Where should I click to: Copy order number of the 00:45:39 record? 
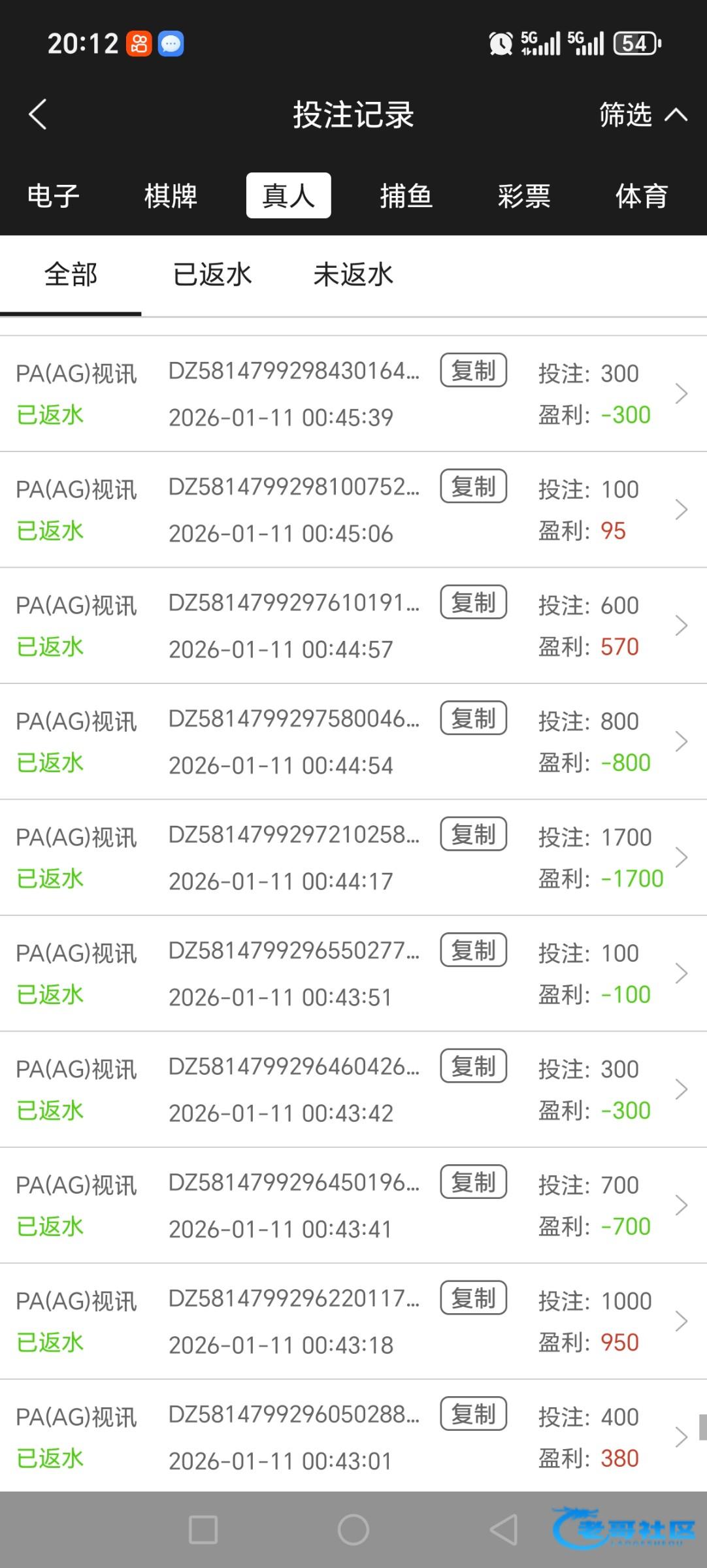point(473,371)
